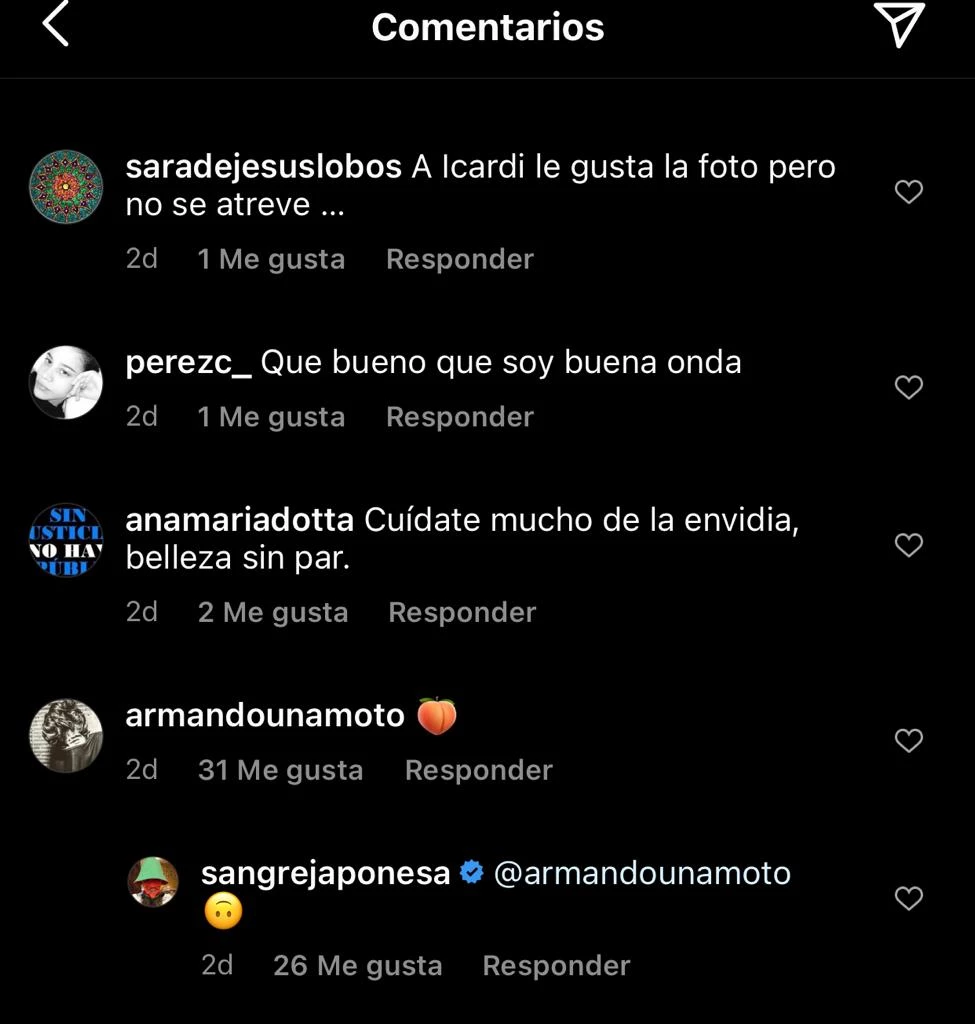This screenshot has width=975, height=1024.
Task: Like the comment by saradejesuslobos
Action: pos(908,191)
